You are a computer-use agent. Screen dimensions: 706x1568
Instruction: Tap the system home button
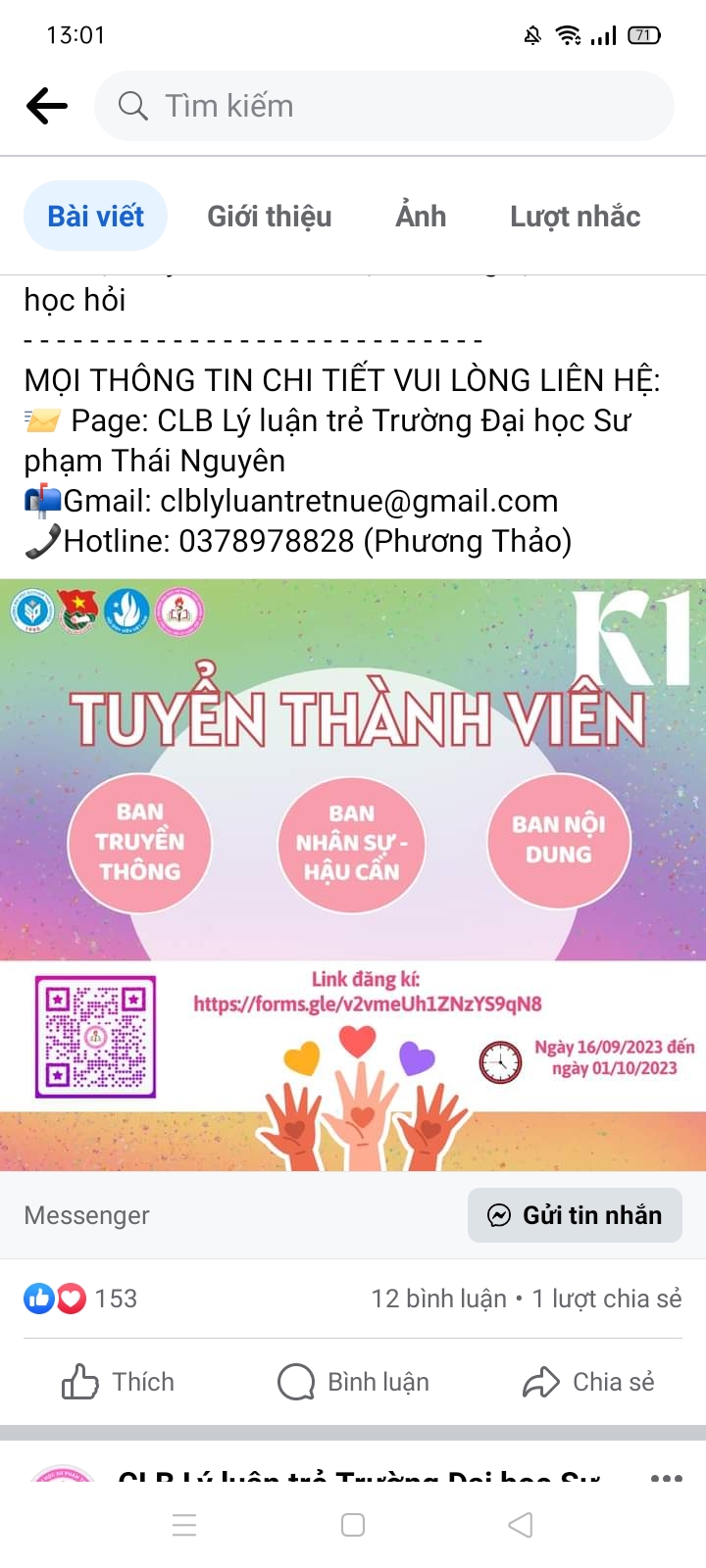pyautogui.click(x=353, y=1525)
